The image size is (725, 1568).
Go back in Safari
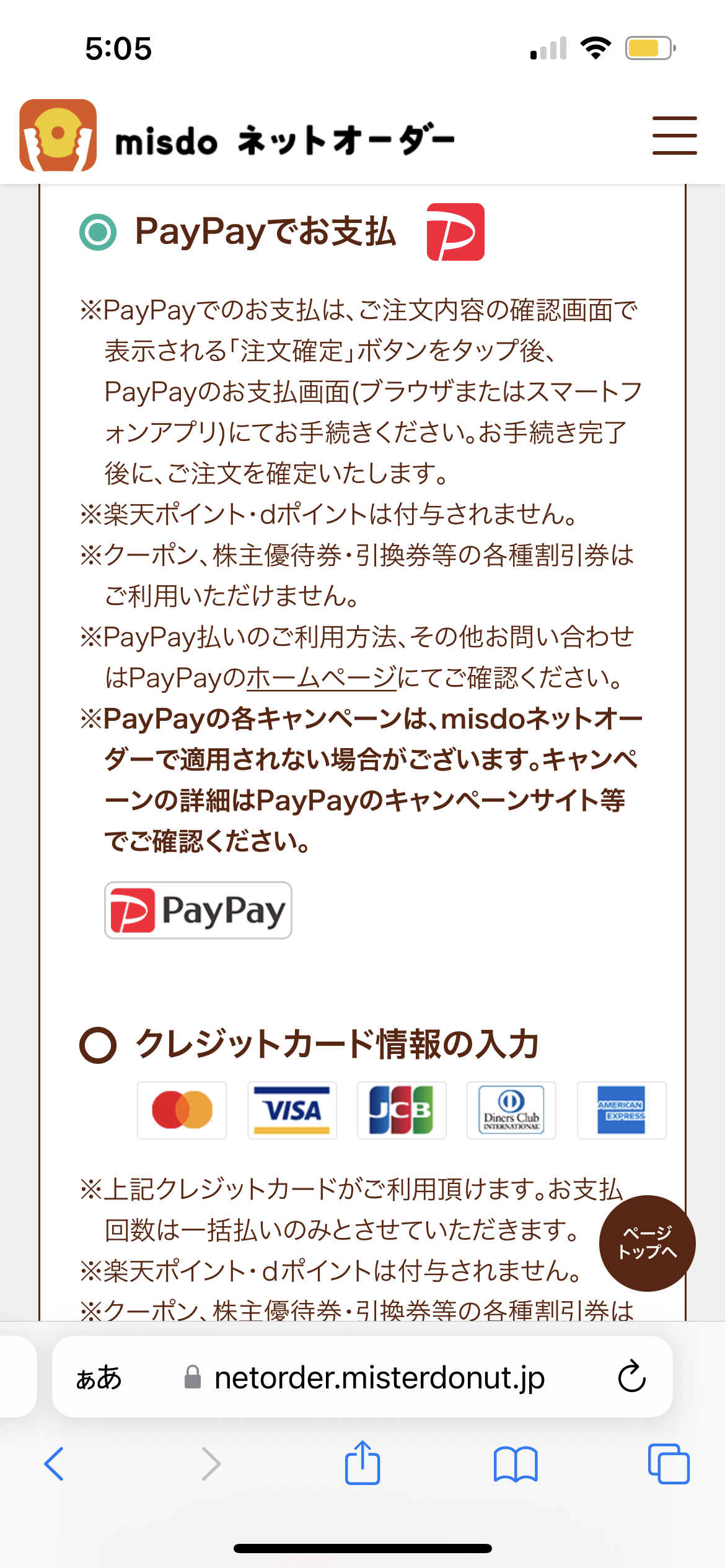pos(54,1464)
